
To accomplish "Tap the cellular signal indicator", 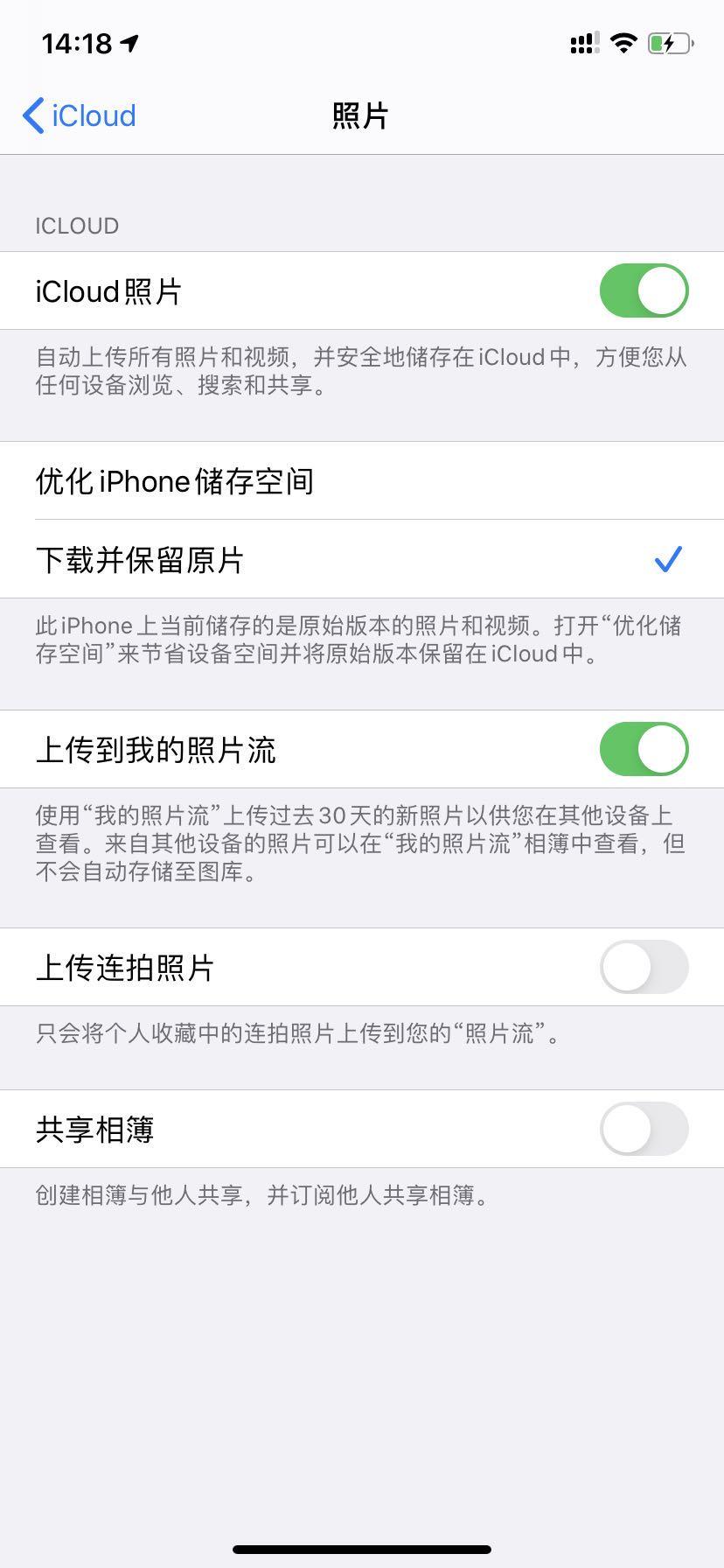I will click(582, 42).
